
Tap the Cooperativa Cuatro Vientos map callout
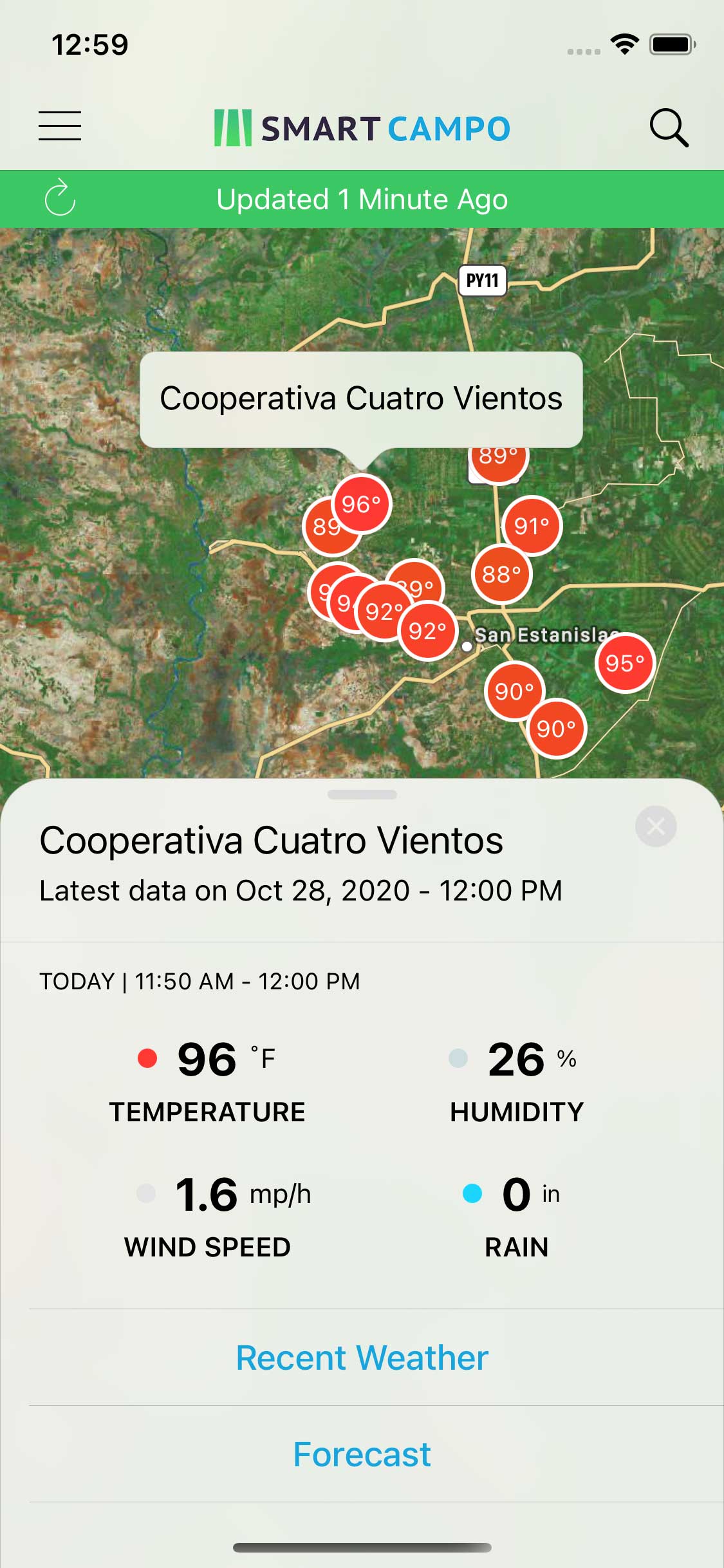361,399
